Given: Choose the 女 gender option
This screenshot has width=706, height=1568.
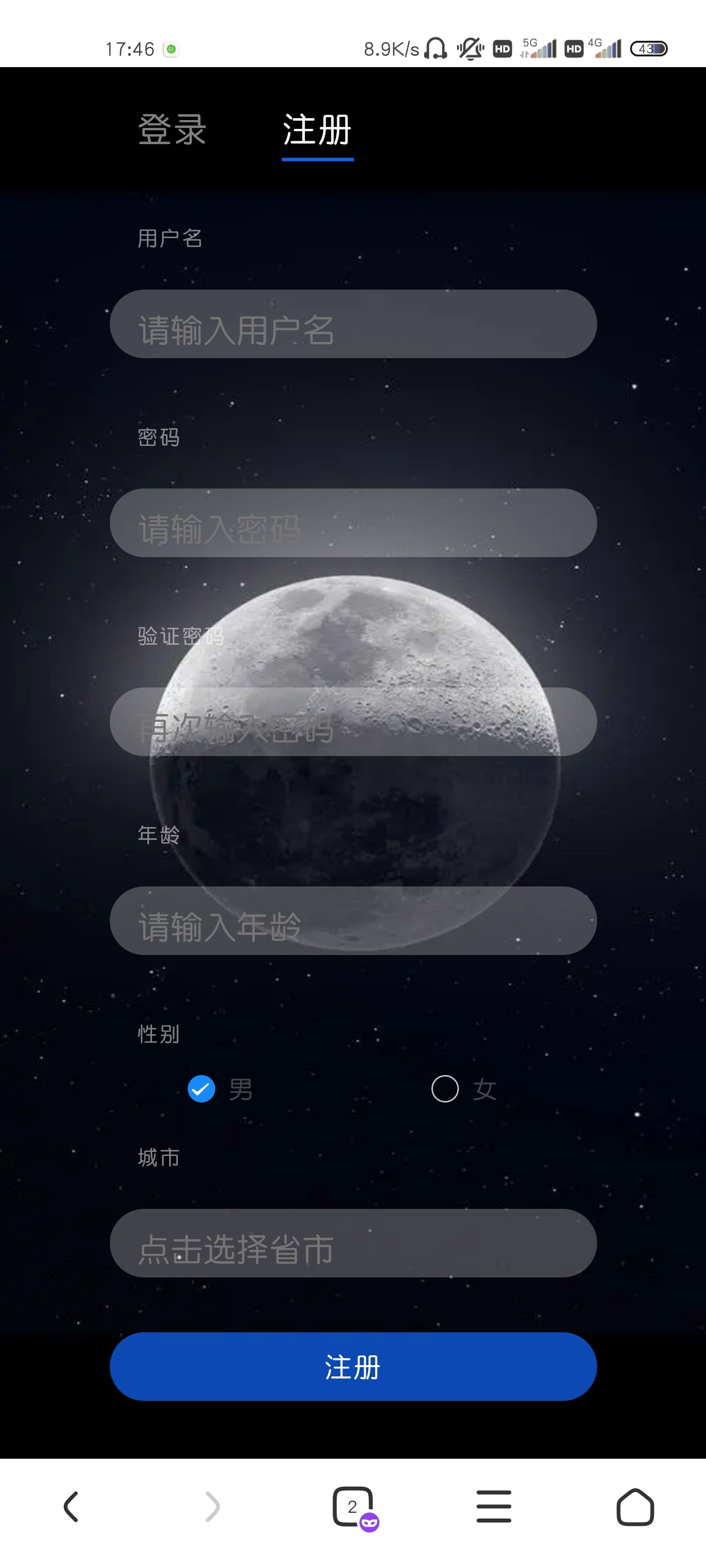Looking at the screenshot, I should click(445, 1089).
